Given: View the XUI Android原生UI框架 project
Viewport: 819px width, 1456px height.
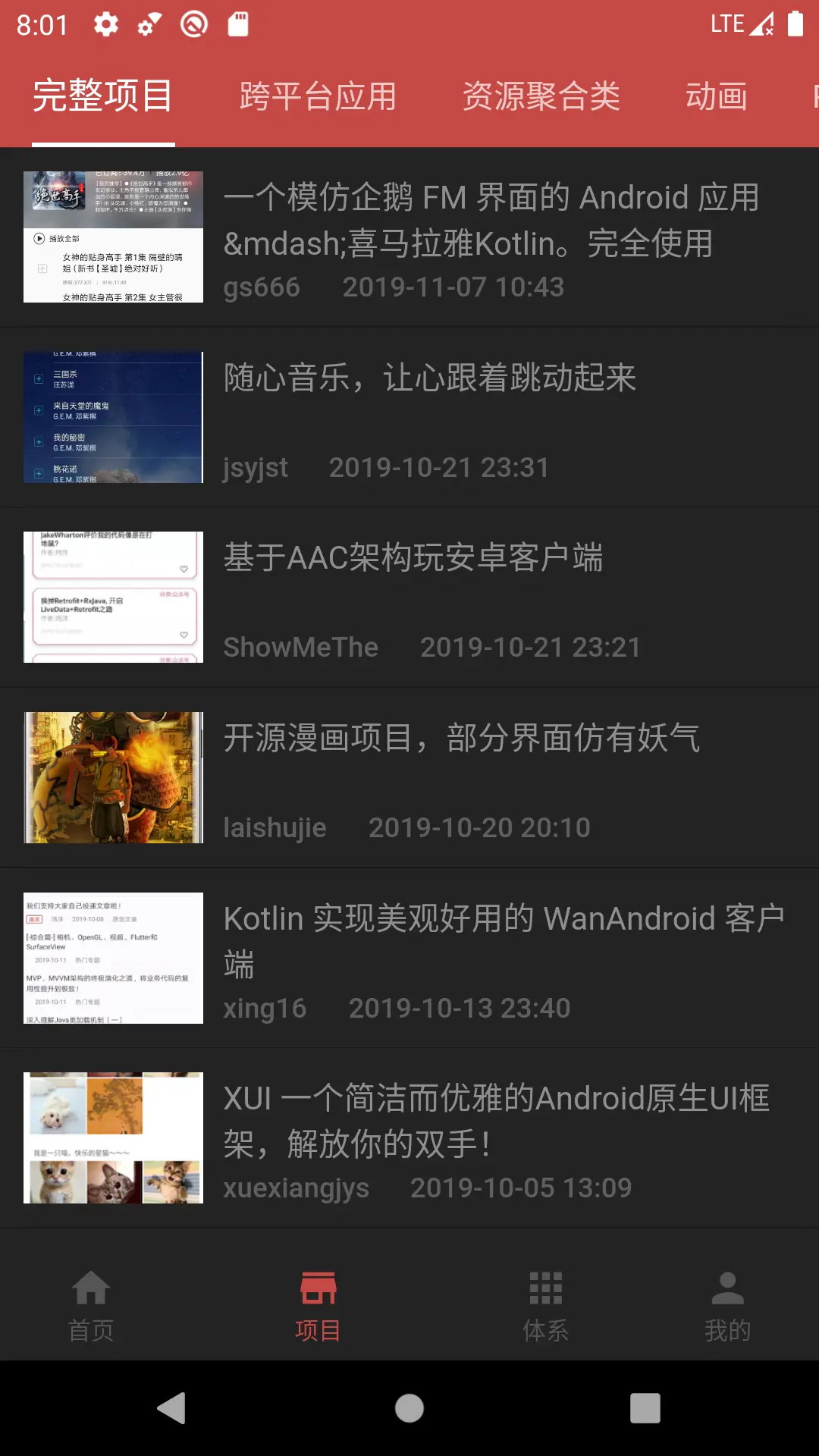Looking at the screenshot, I should click(409, 1138).
